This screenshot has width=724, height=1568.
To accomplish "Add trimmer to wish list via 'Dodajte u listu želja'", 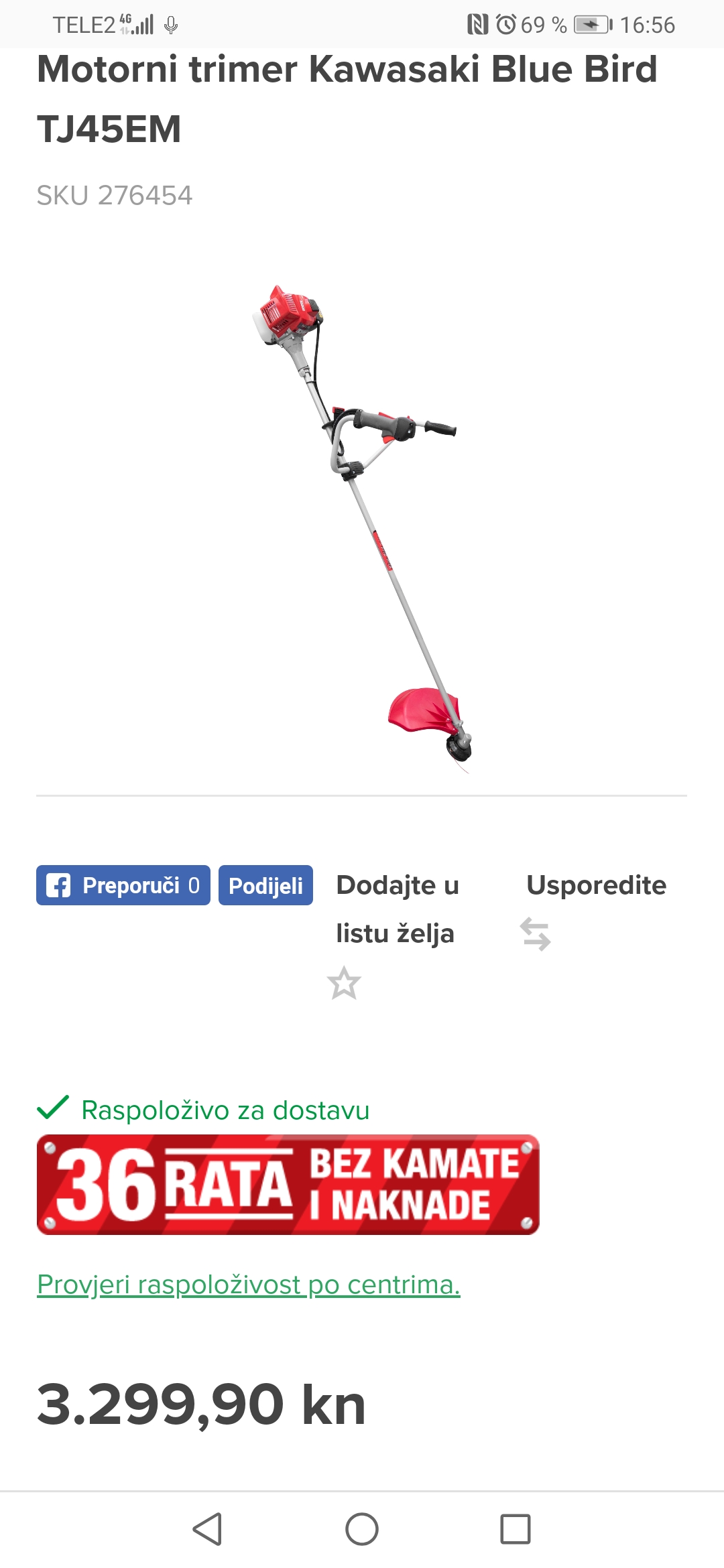I will [396, 910].
